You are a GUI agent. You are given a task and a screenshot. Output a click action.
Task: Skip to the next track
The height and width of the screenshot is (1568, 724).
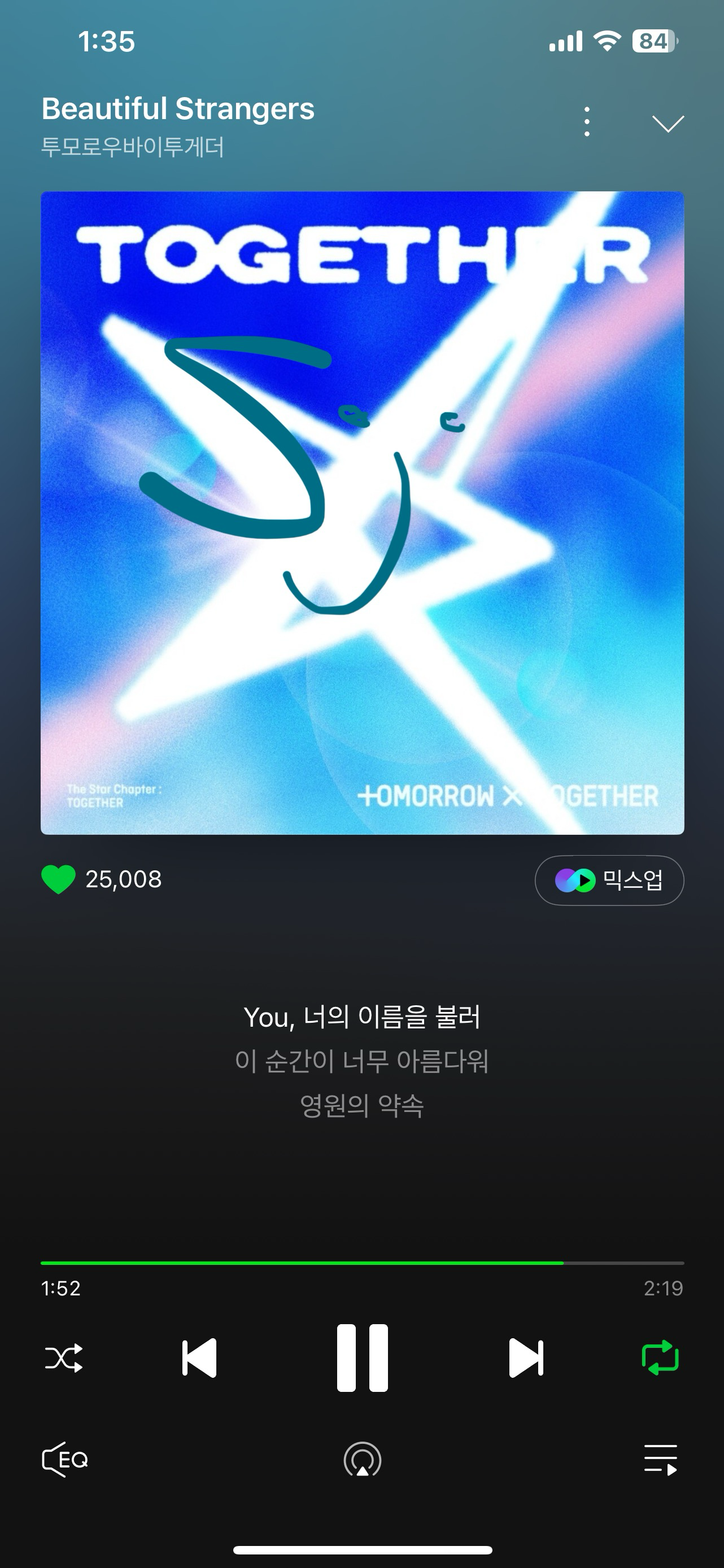[x=526, y=1358]
